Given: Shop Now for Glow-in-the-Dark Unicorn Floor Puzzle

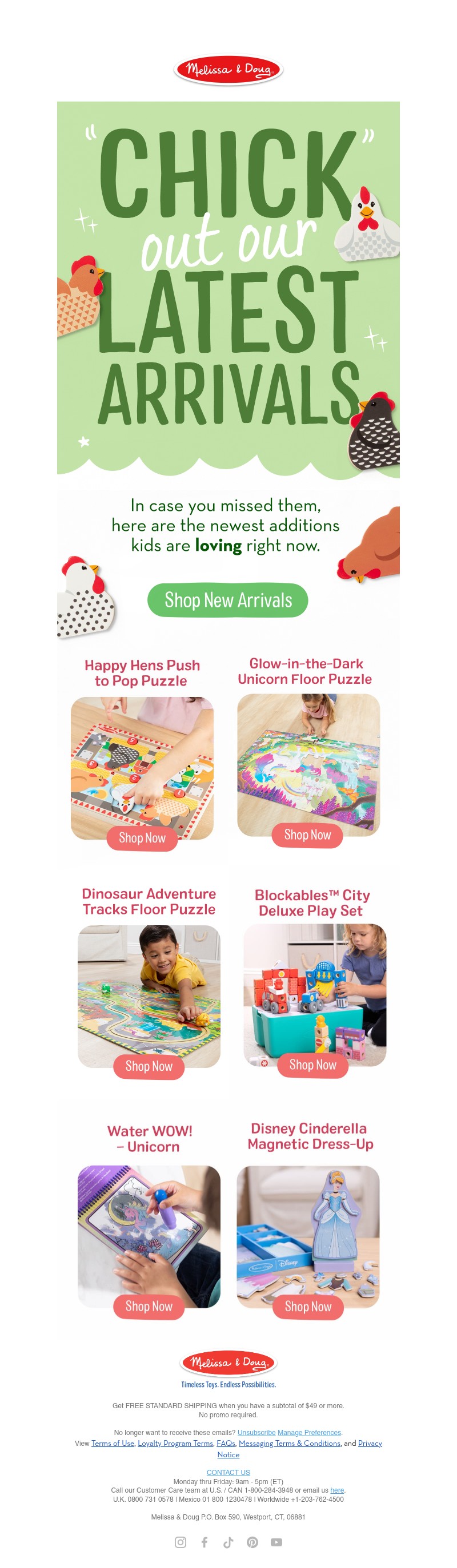Looking at the screenshot, I should click(x=307, y=835).
